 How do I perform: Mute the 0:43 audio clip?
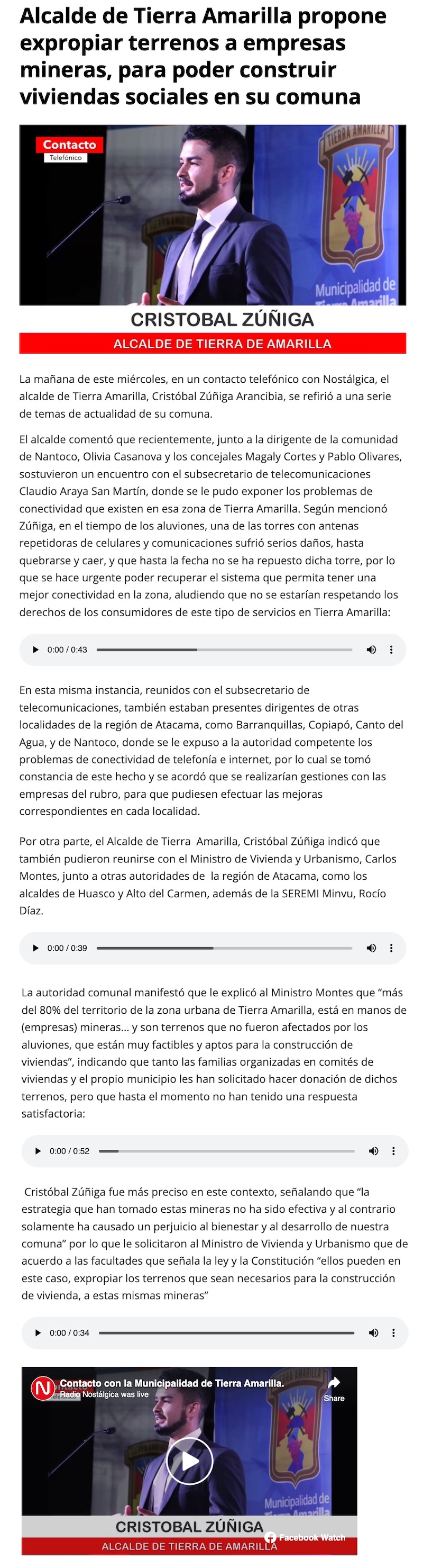[371, 650]
